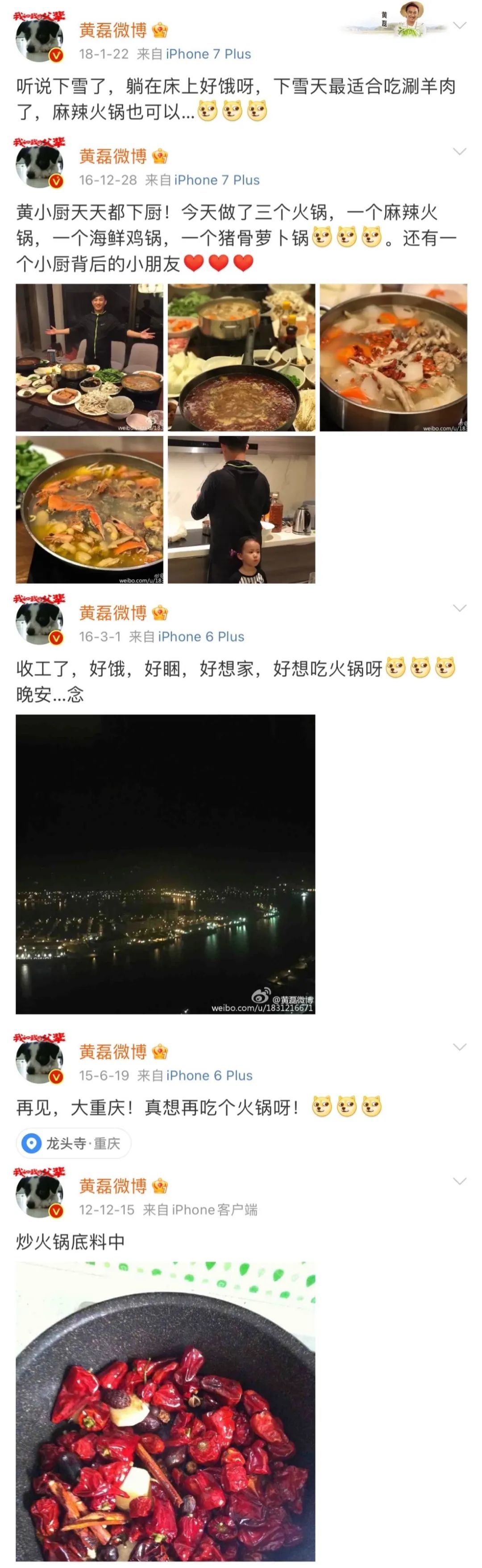
Task: View photo of man with arms outstretched
Action: (89, 357)
